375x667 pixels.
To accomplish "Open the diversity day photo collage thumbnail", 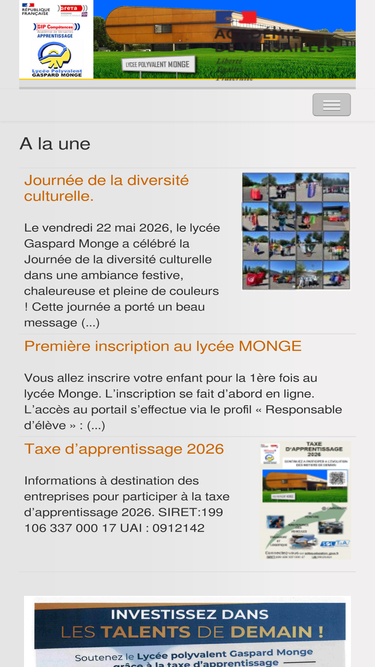I will (x=296, y=231).
